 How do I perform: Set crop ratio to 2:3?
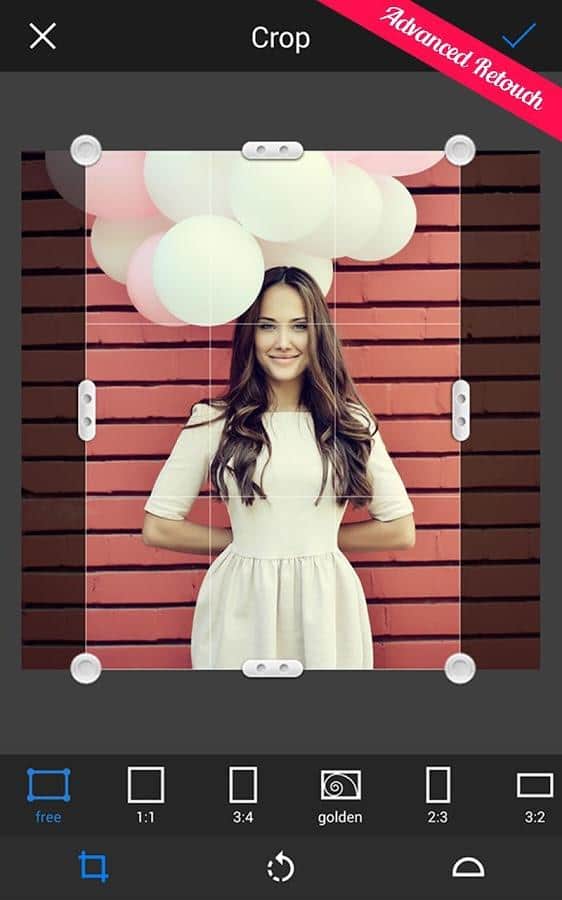click(438, 796)
